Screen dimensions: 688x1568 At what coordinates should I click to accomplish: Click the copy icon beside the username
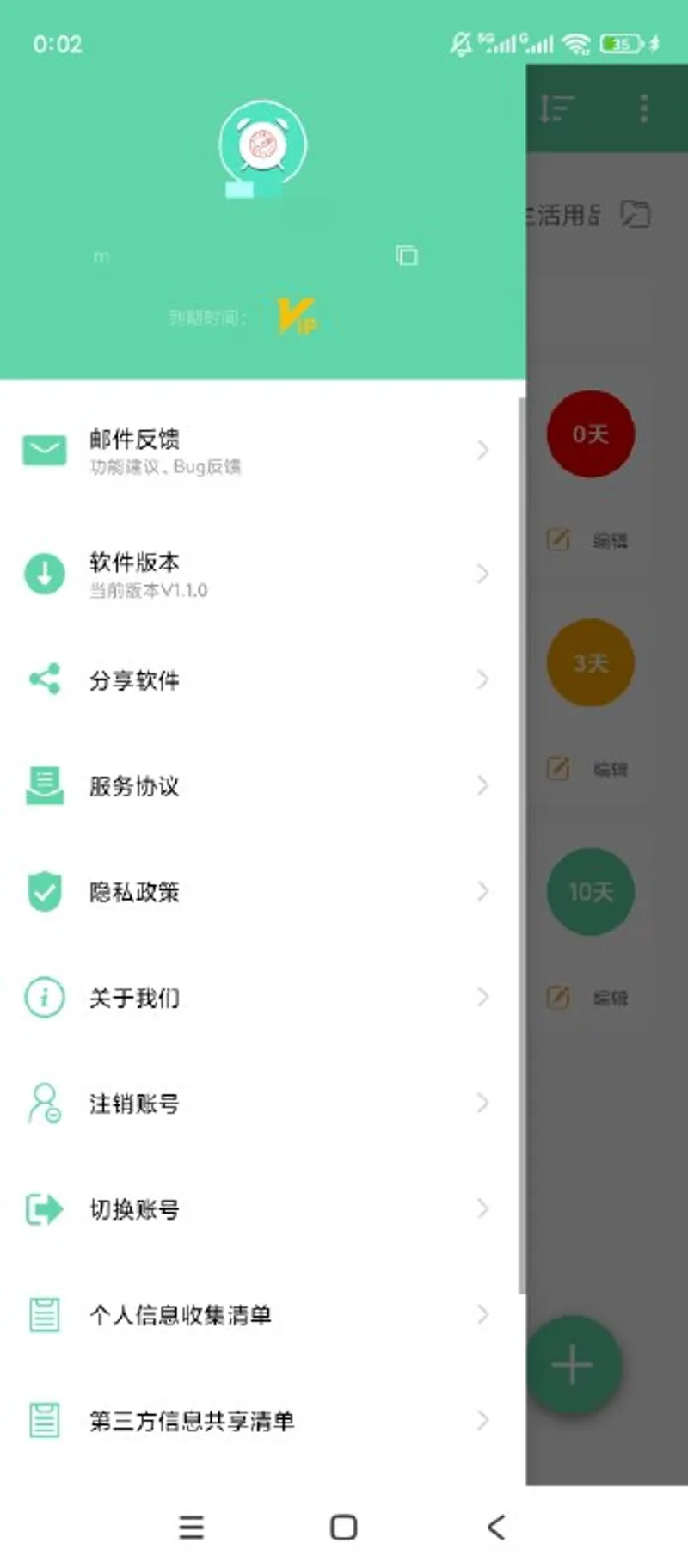tap(407, 255)
